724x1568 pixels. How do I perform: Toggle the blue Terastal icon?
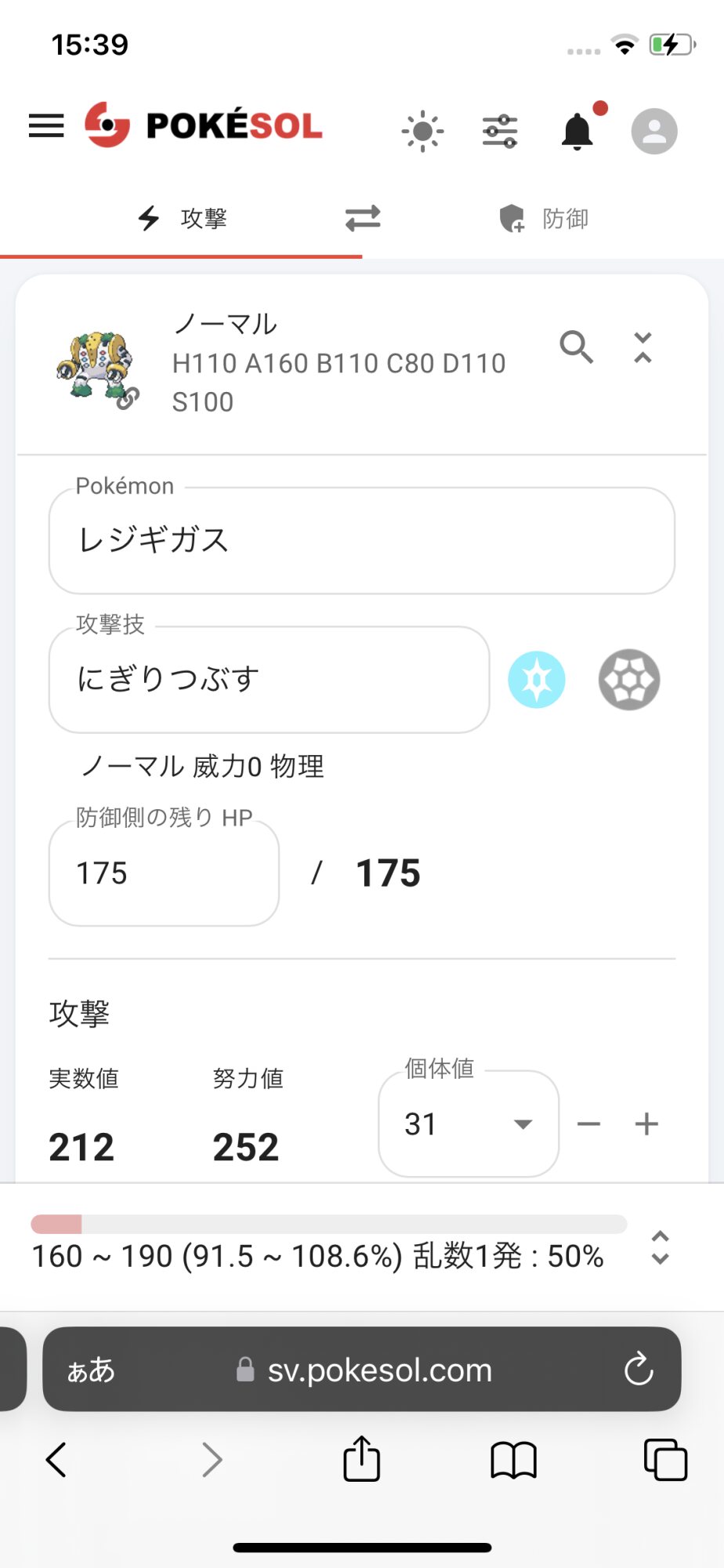537,680
